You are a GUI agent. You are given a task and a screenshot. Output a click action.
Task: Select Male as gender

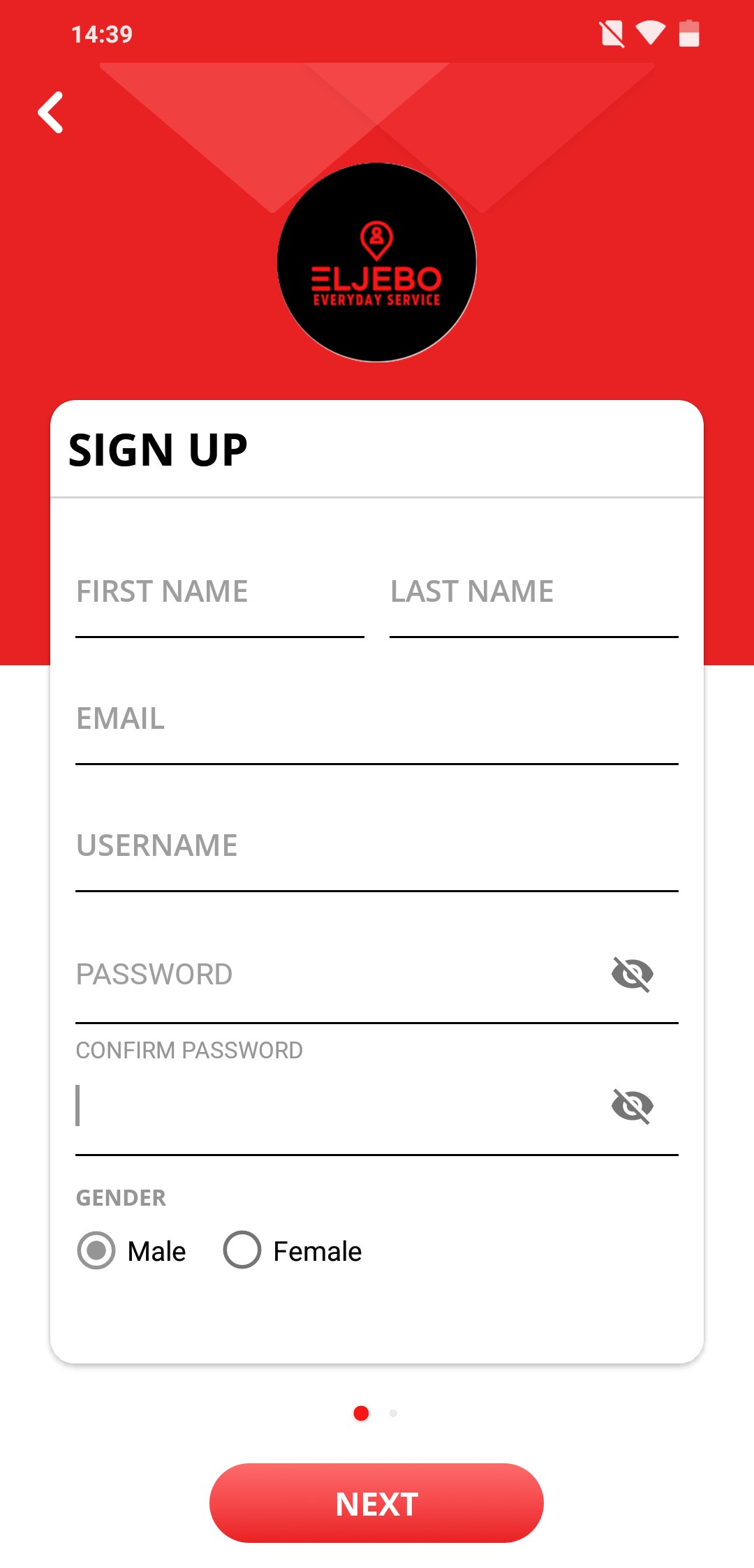pos(97,1250)
